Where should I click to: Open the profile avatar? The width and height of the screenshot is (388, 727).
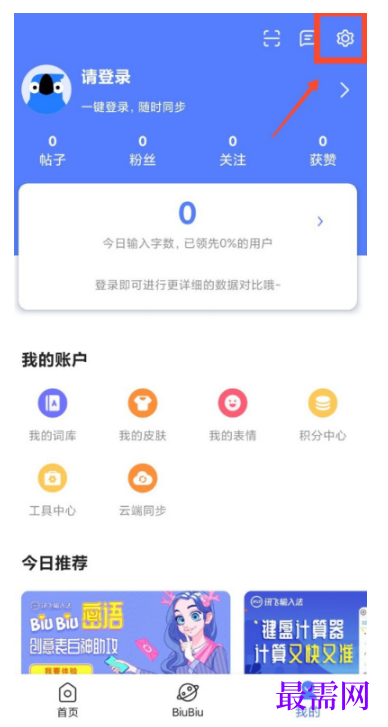(x=46, y=89)
